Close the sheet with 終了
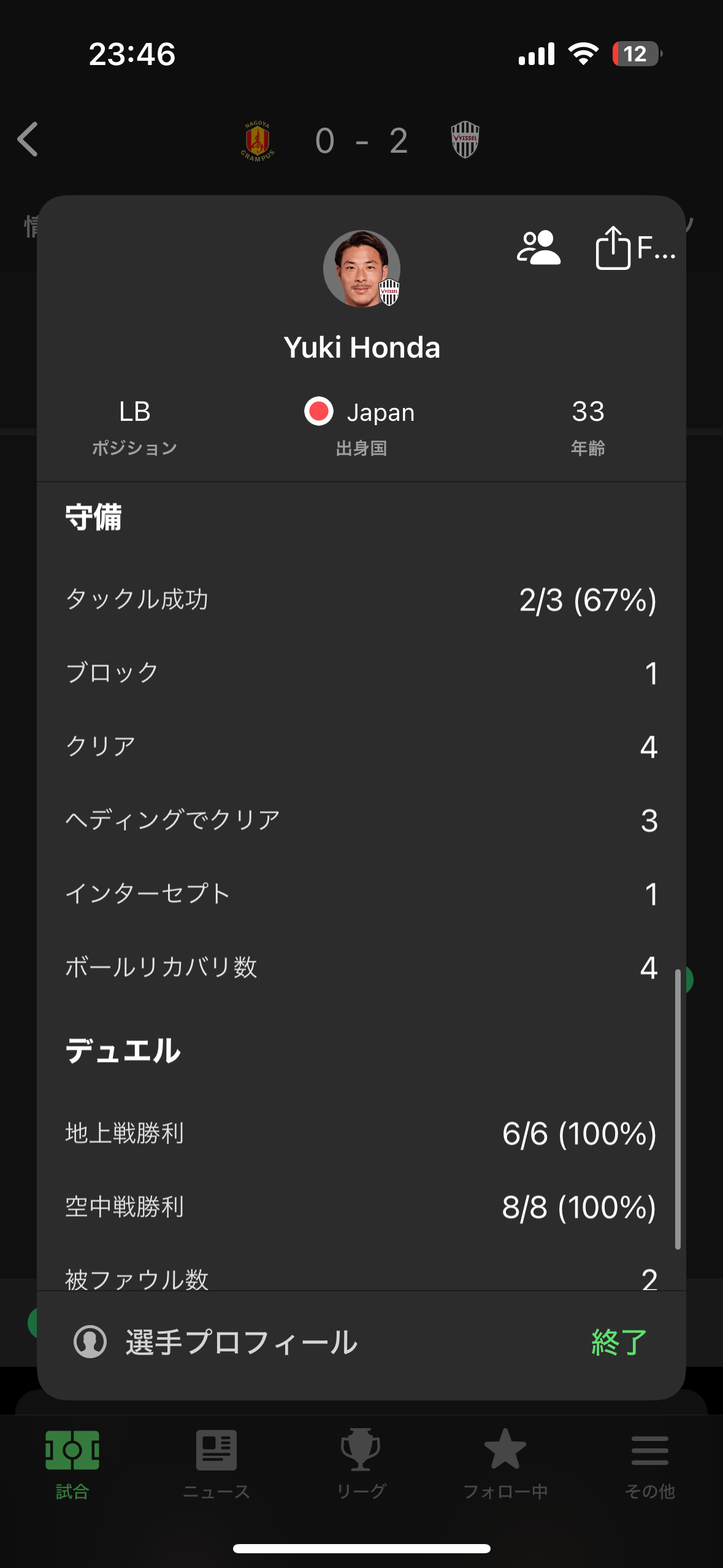The width and height of the screenshot is (723, 1568). (619, 1342)
